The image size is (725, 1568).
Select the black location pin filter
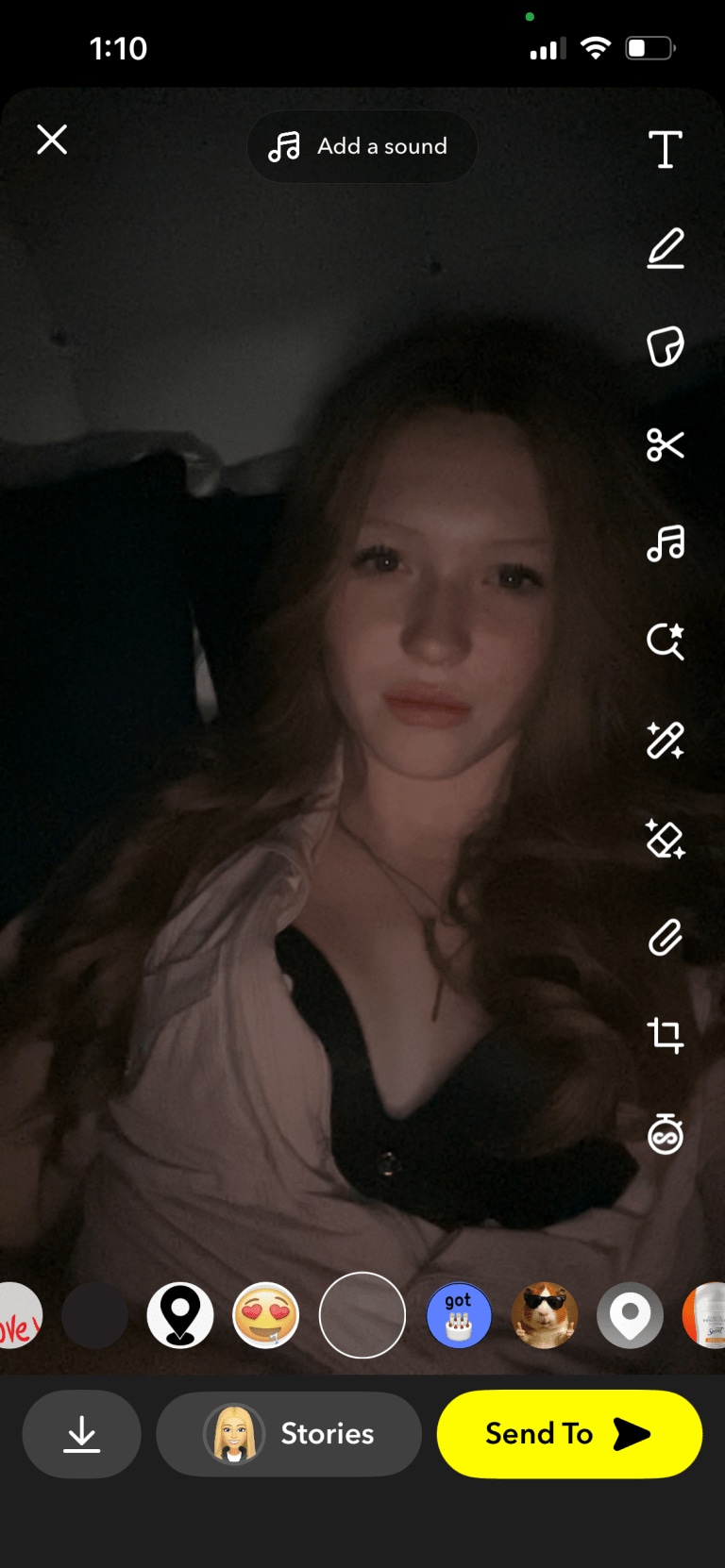tap(180, 1315)
